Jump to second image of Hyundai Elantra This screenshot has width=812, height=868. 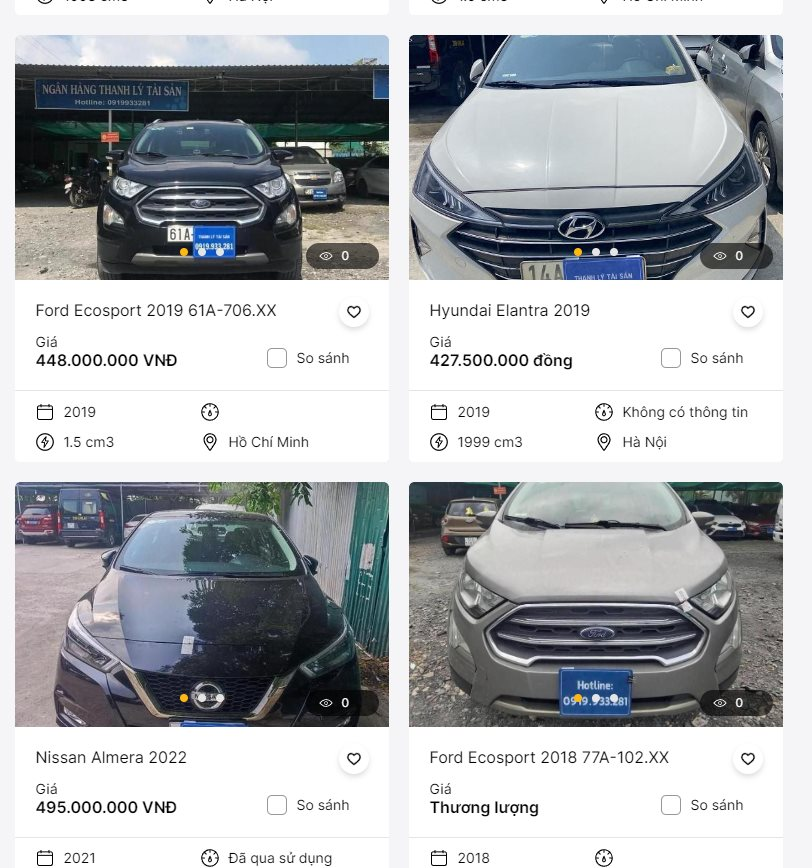click(596, 252)
